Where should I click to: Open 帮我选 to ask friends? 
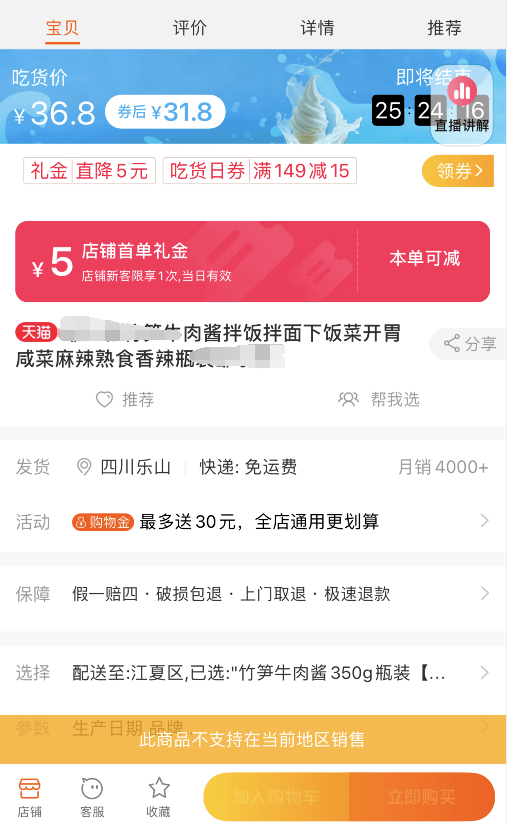pyautogui.click(x=379, y=399)
